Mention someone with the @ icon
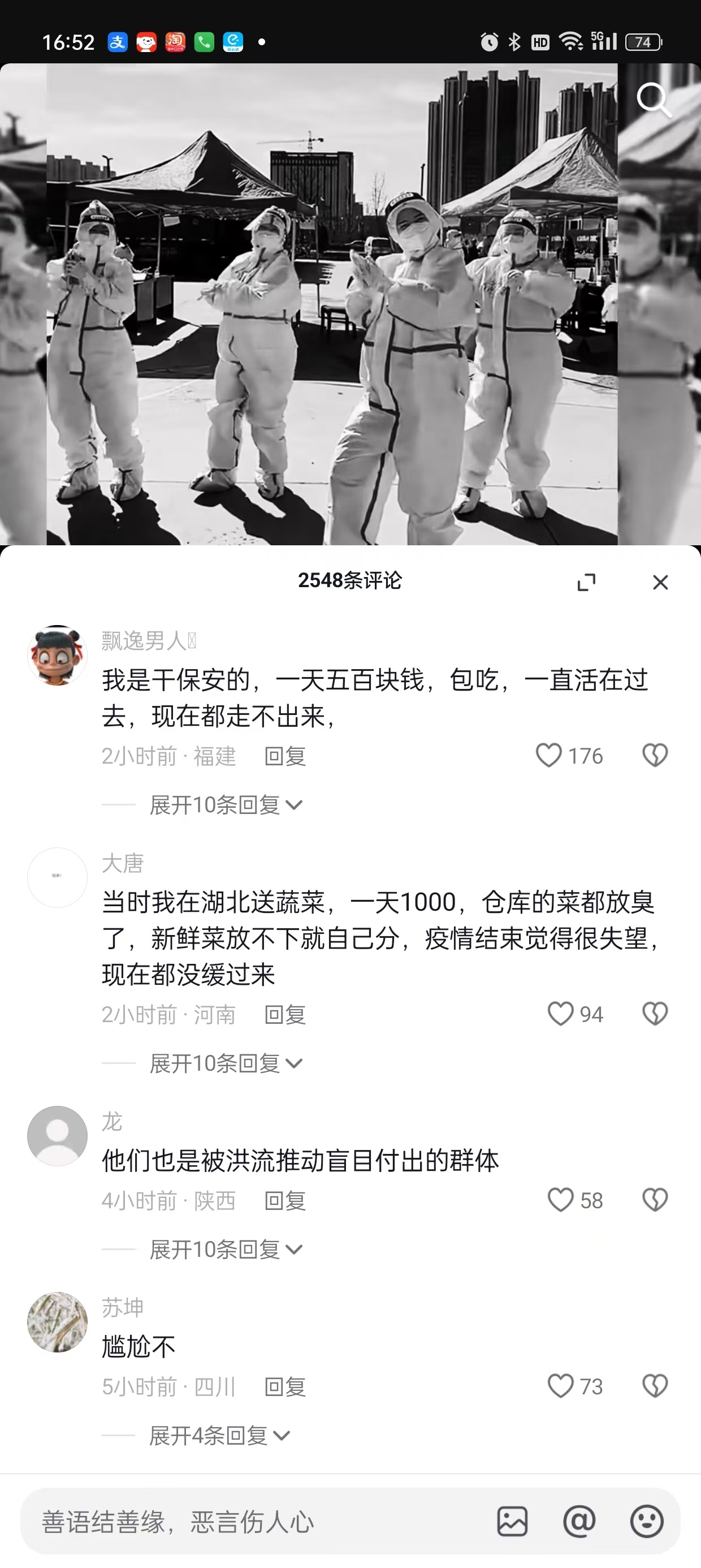The image size is (701, 1568). 579,1521
